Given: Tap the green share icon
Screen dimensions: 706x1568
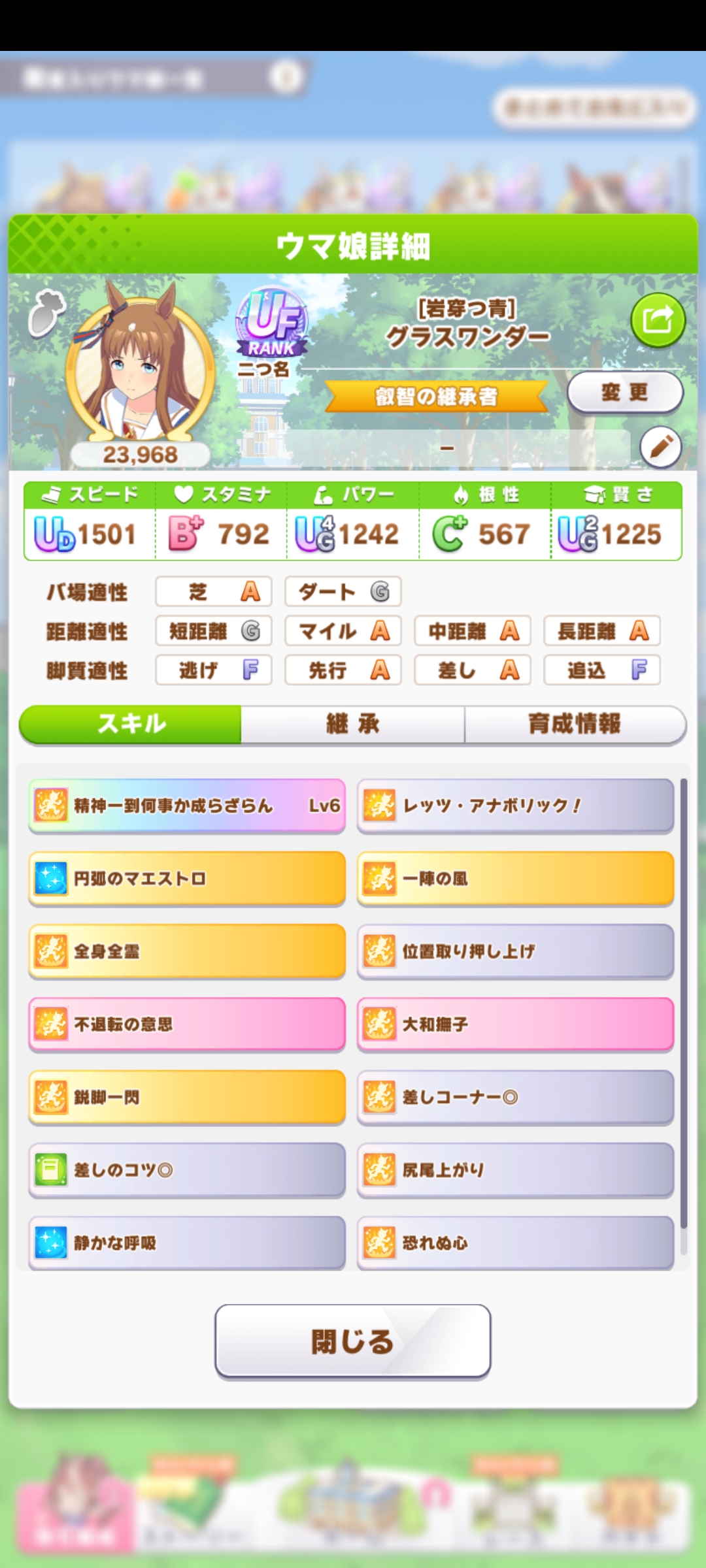Looking at the screenshot, I should click(x=658, y=320).
